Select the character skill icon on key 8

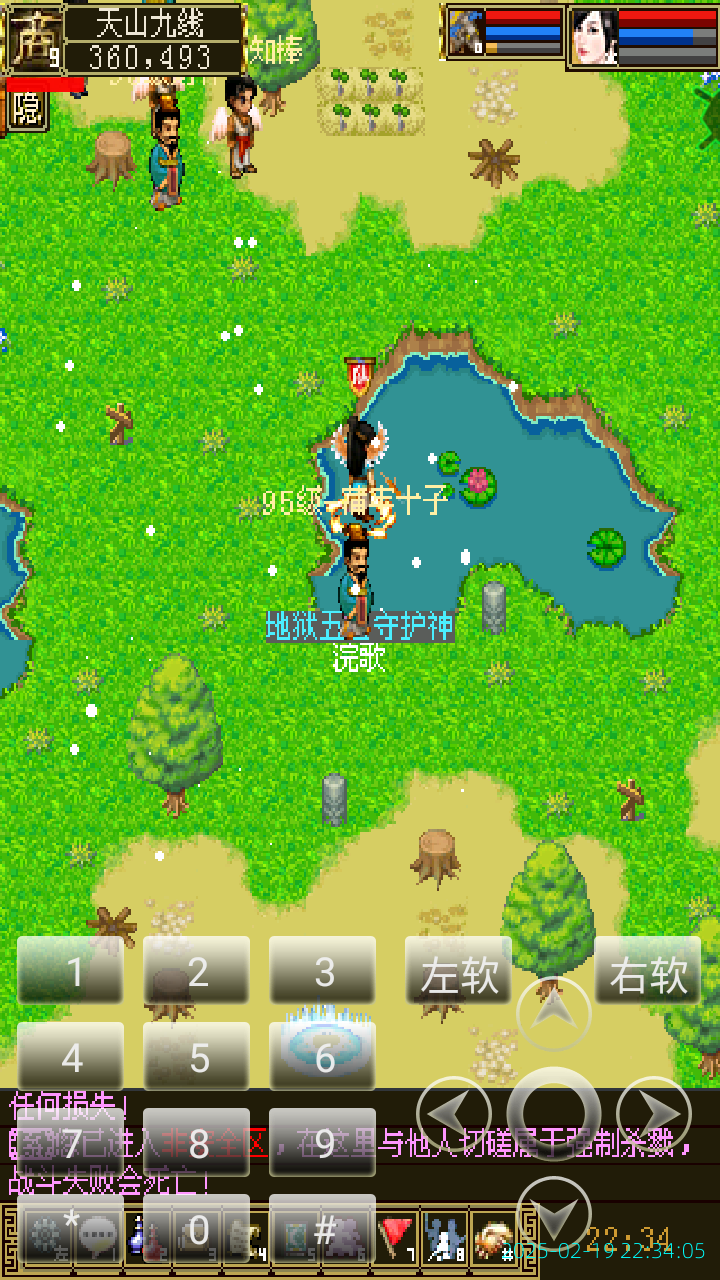pos(445,1237)
